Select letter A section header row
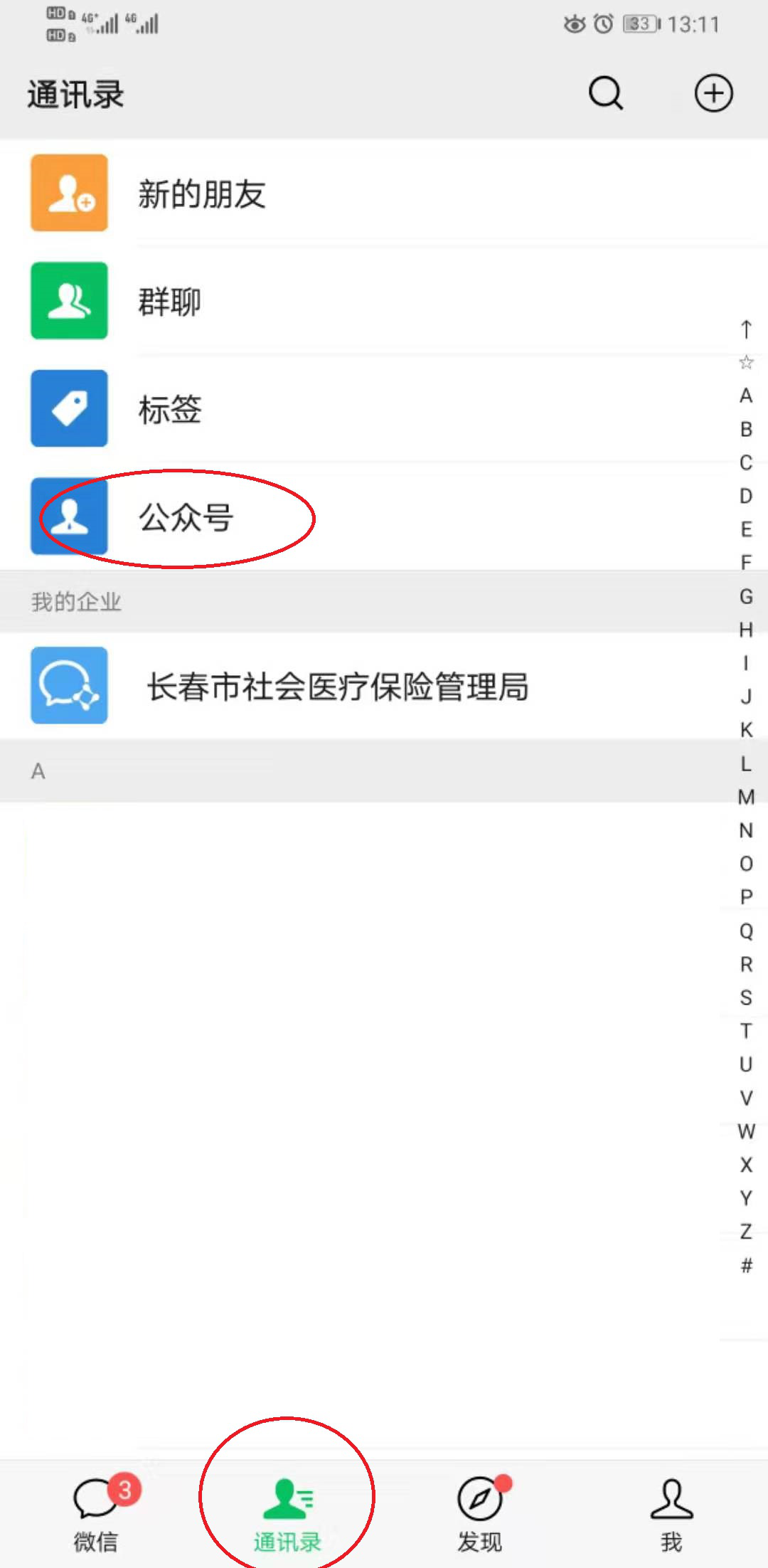This screenshot has height=1568, width=768. pos(38,770)
